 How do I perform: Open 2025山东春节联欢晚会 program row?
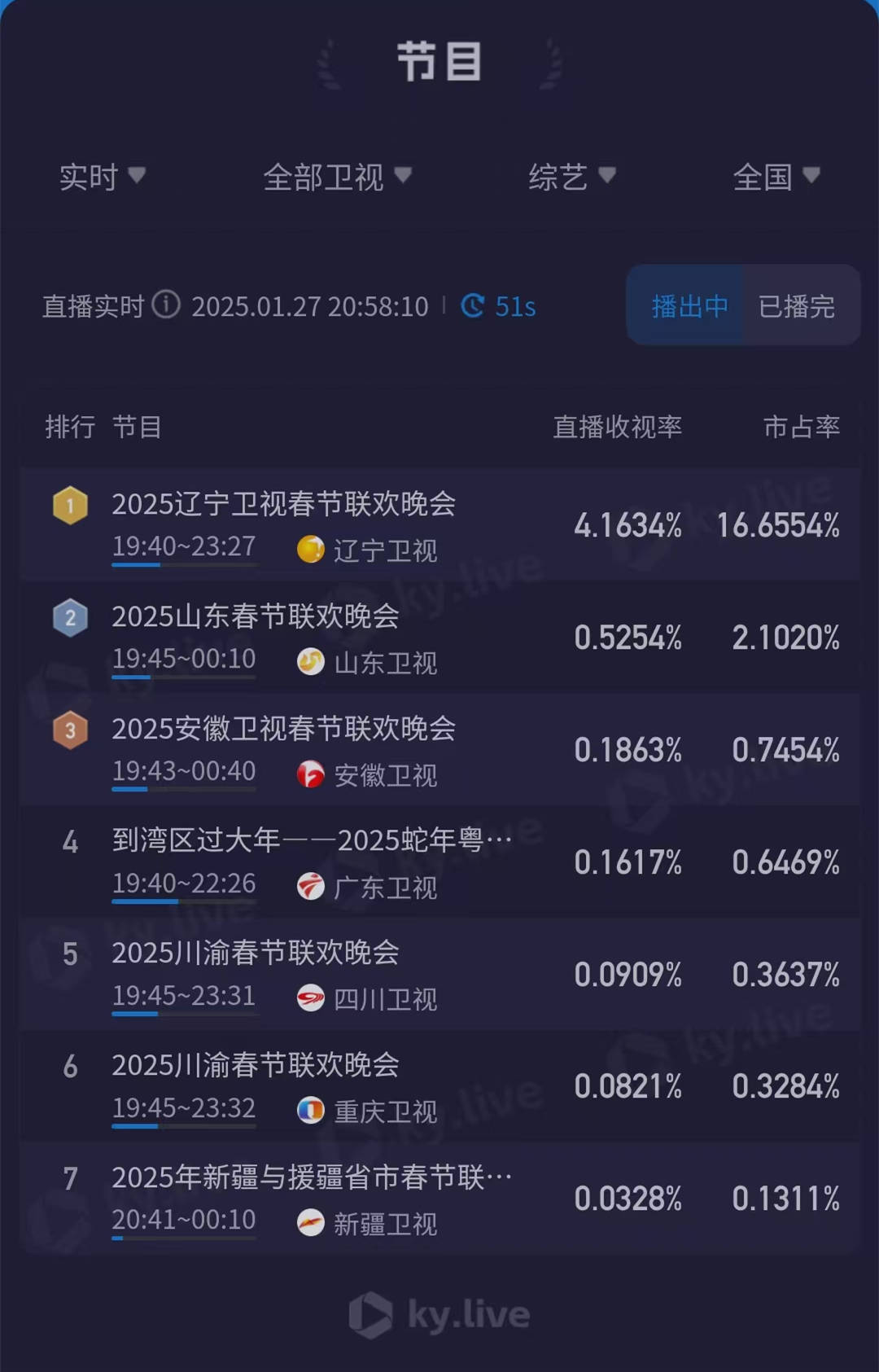tap(439, 637)
